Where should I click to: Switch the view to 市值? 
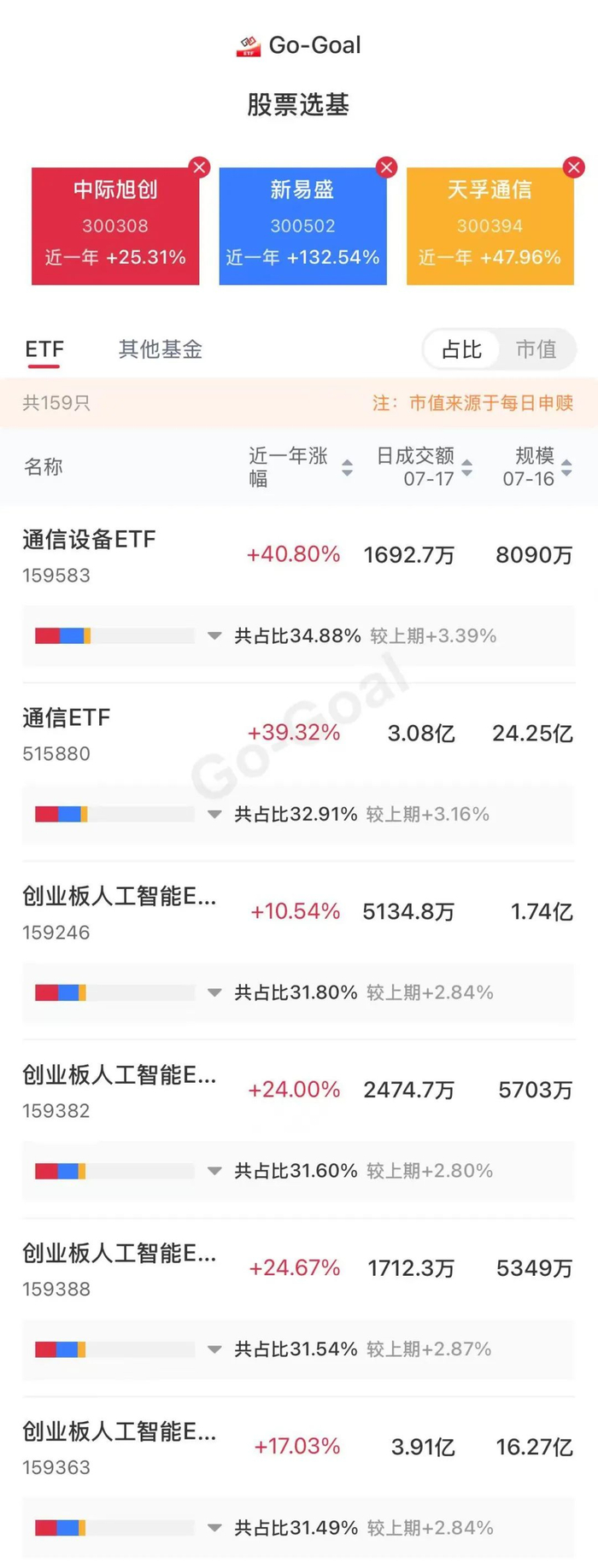(x=536, y=349)
